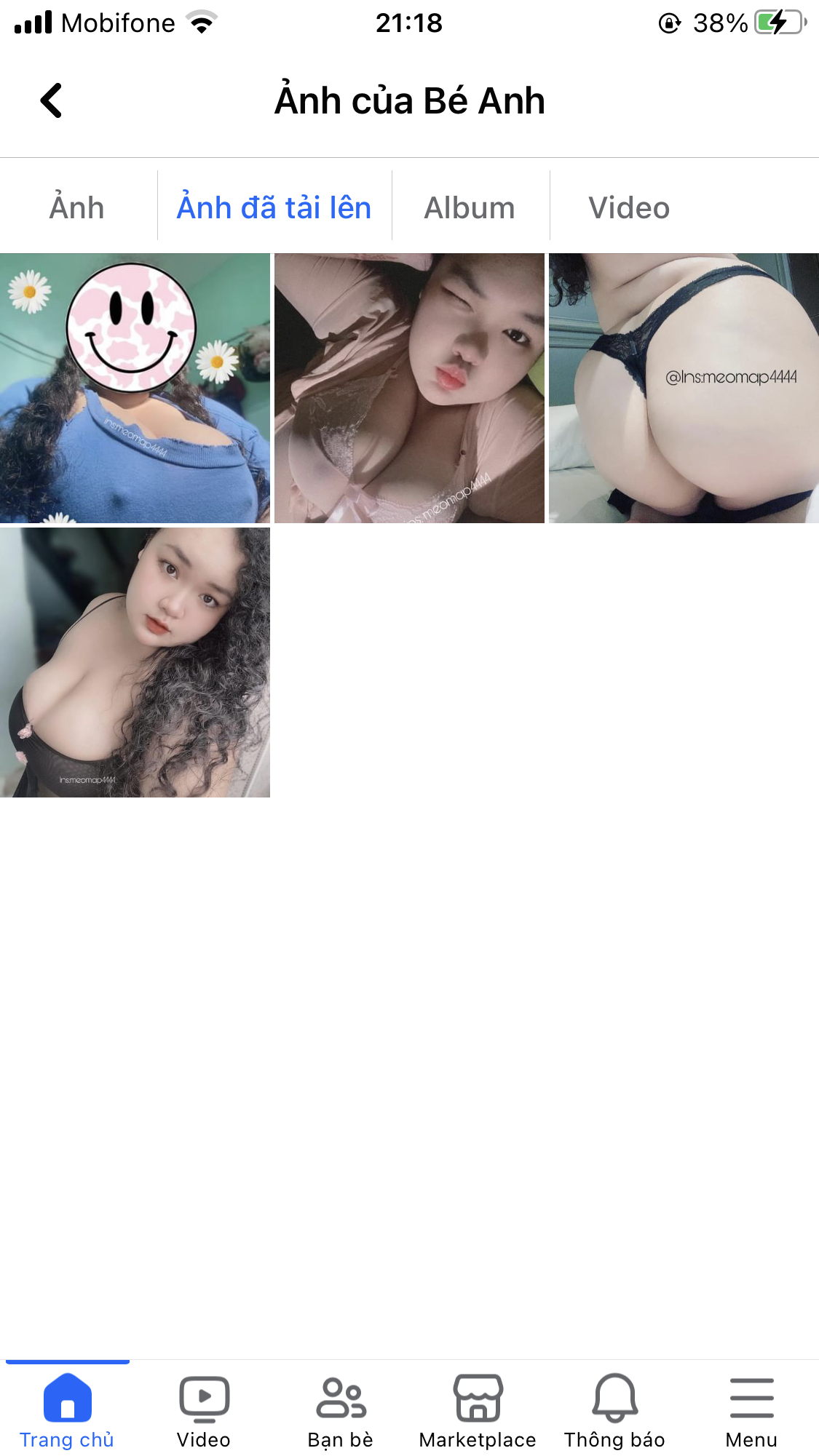Open Marketplace
Viewport: 819px width, 1456px height.
tap(478, 1409)
